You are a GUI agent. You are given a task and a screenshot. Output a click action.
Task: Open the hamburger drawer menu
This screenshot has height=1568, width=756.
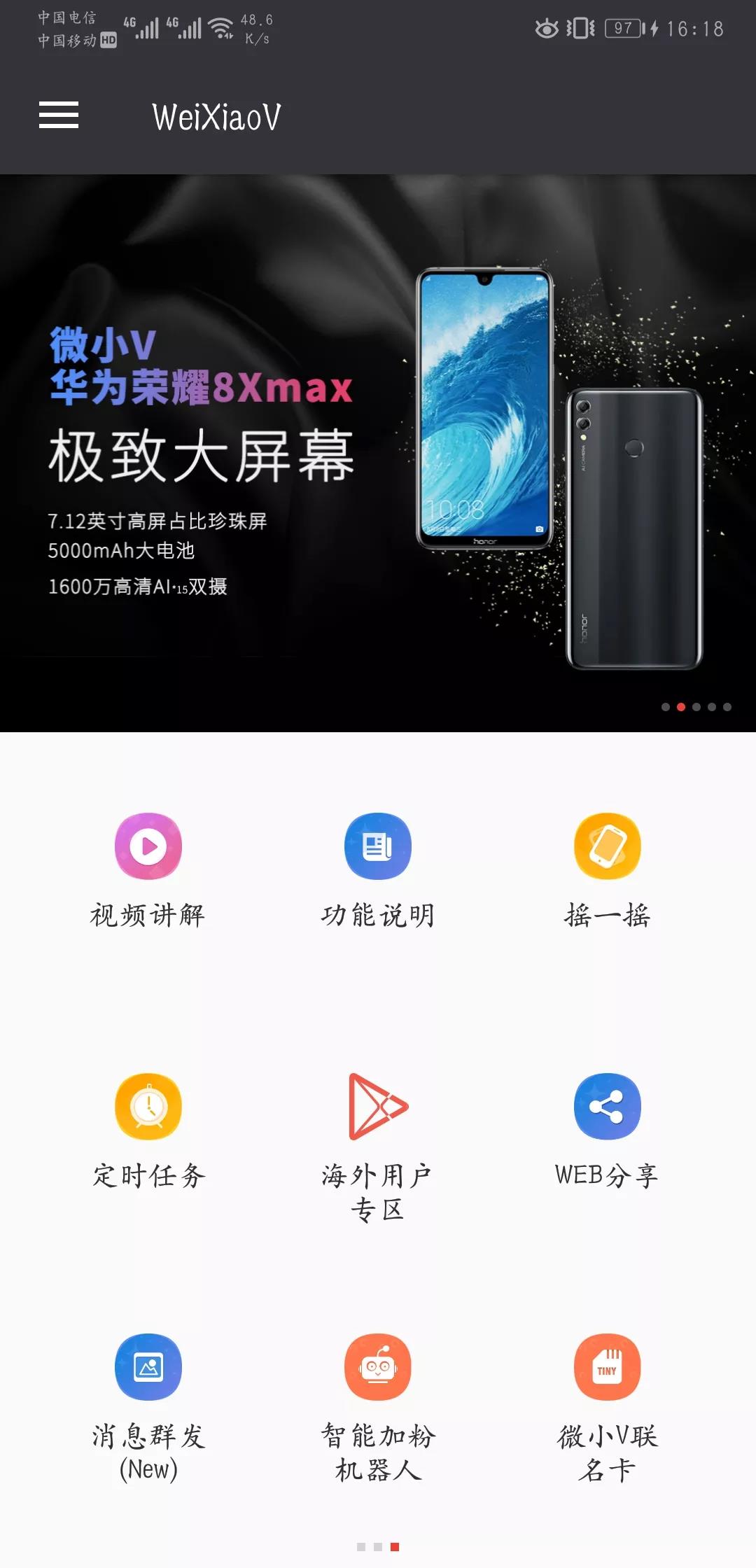[59, 115]
